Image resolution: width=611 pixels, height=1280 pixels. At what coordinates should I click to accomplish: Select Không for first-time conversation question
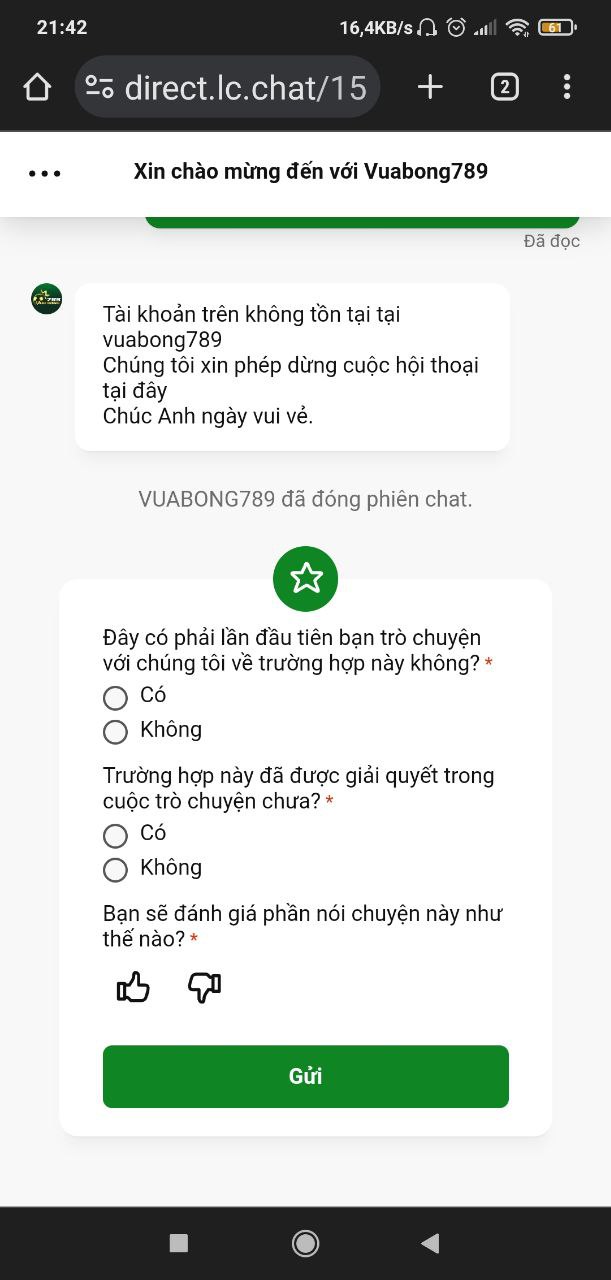[116, 732]
